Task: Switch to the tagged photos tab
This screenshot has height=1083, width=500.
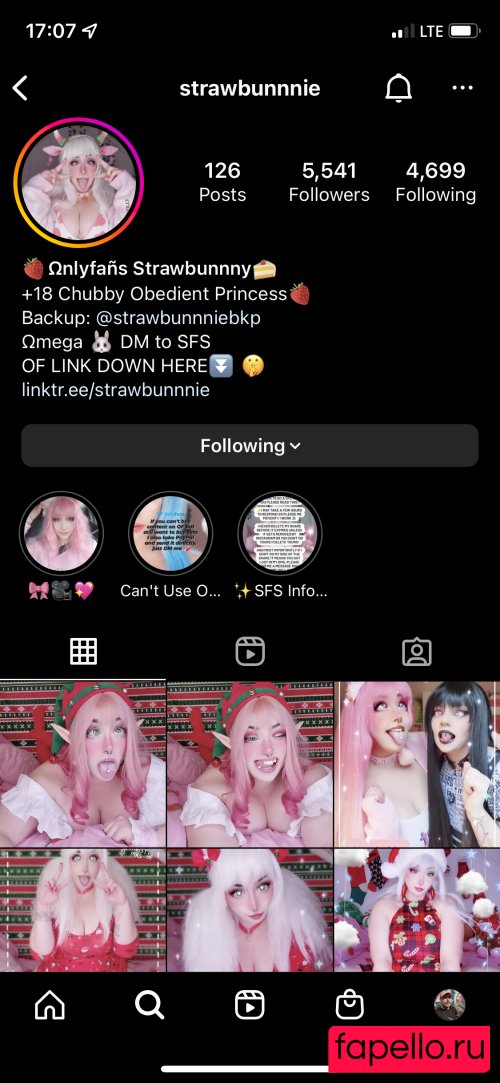Action: 416,651
